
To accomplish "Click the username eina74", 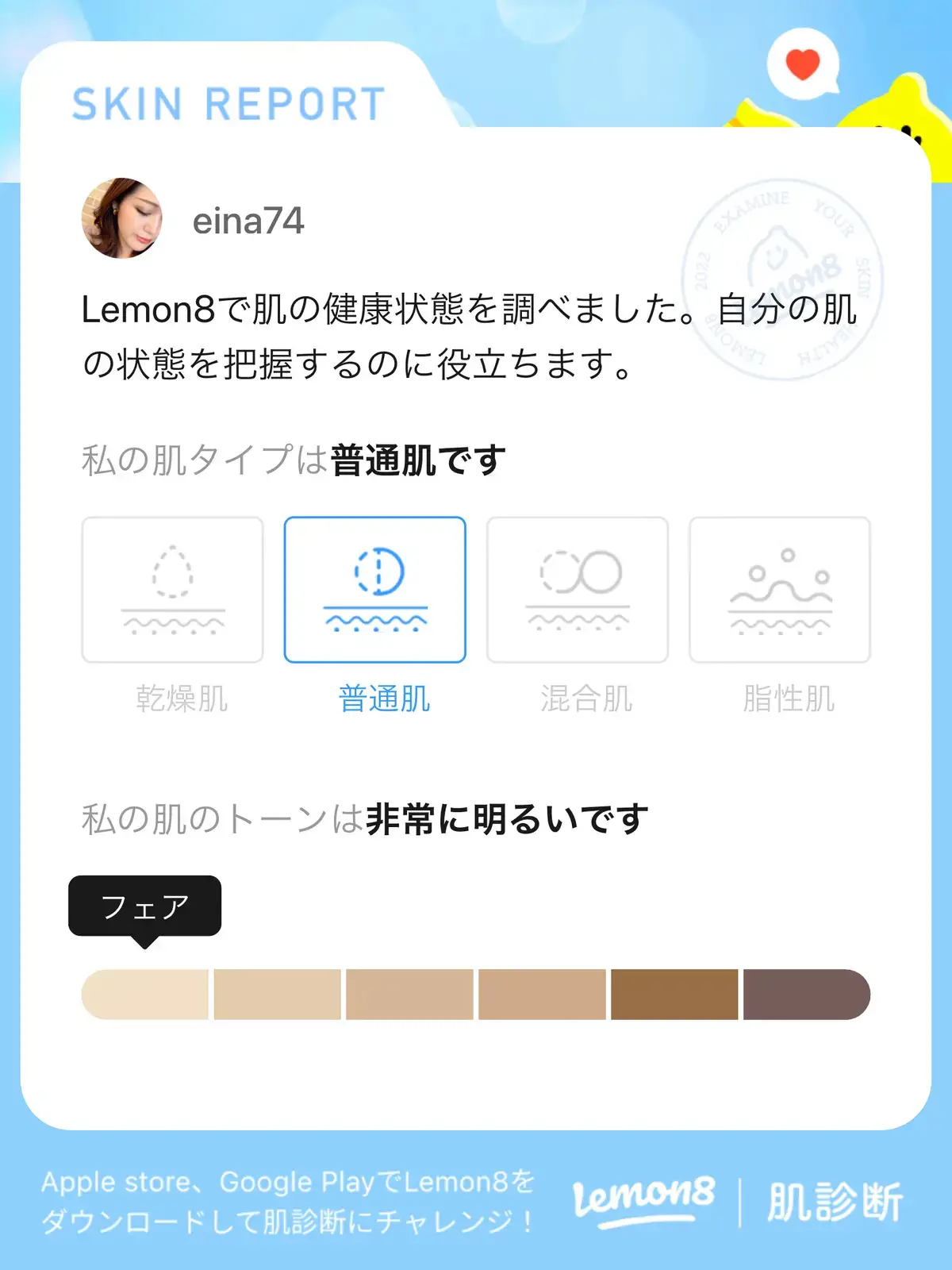I will pyautogui.click(x=251, y=221).
